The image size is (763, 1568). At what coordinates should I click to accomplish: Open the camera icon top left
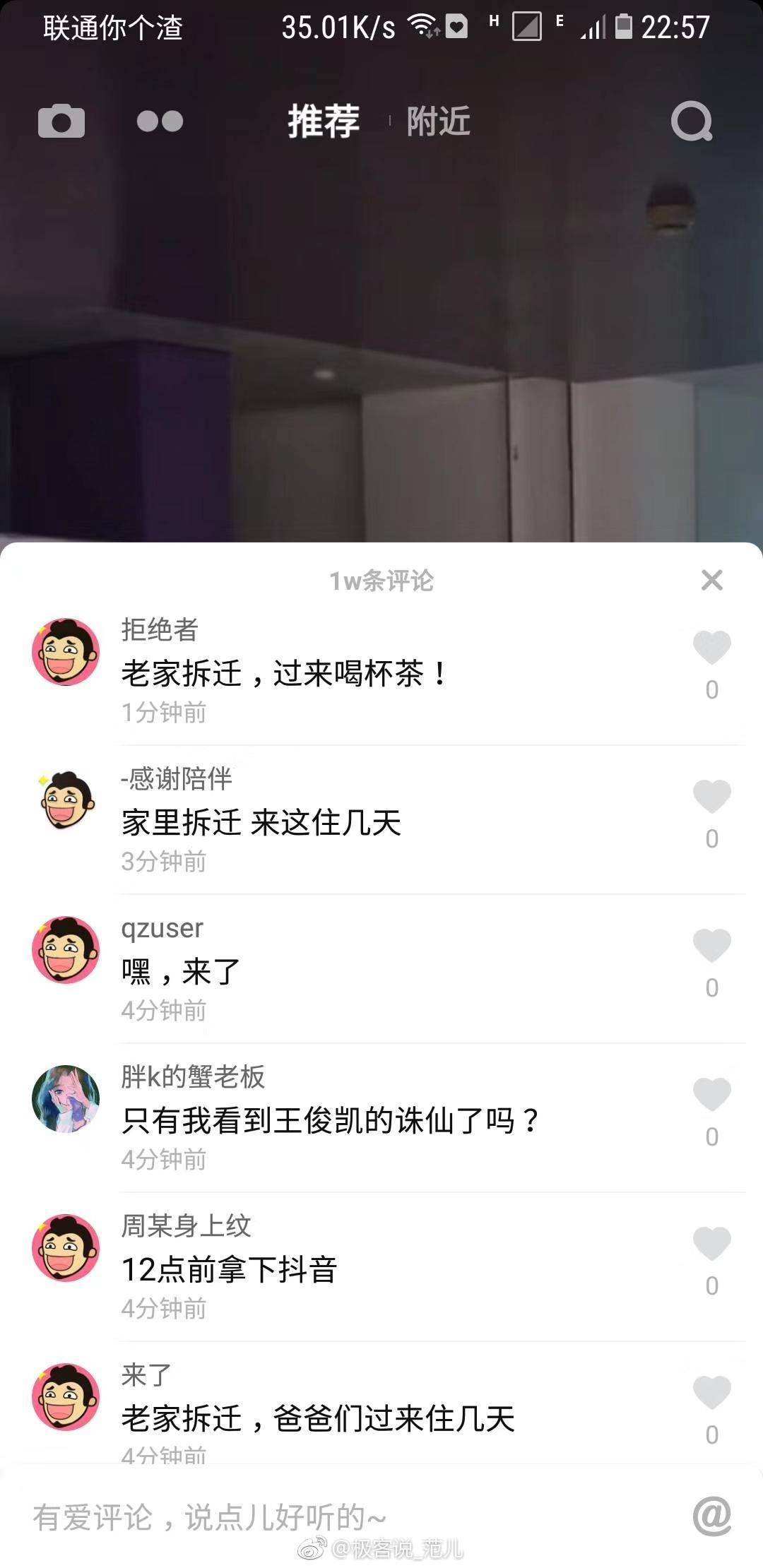[x=60, y=121]
